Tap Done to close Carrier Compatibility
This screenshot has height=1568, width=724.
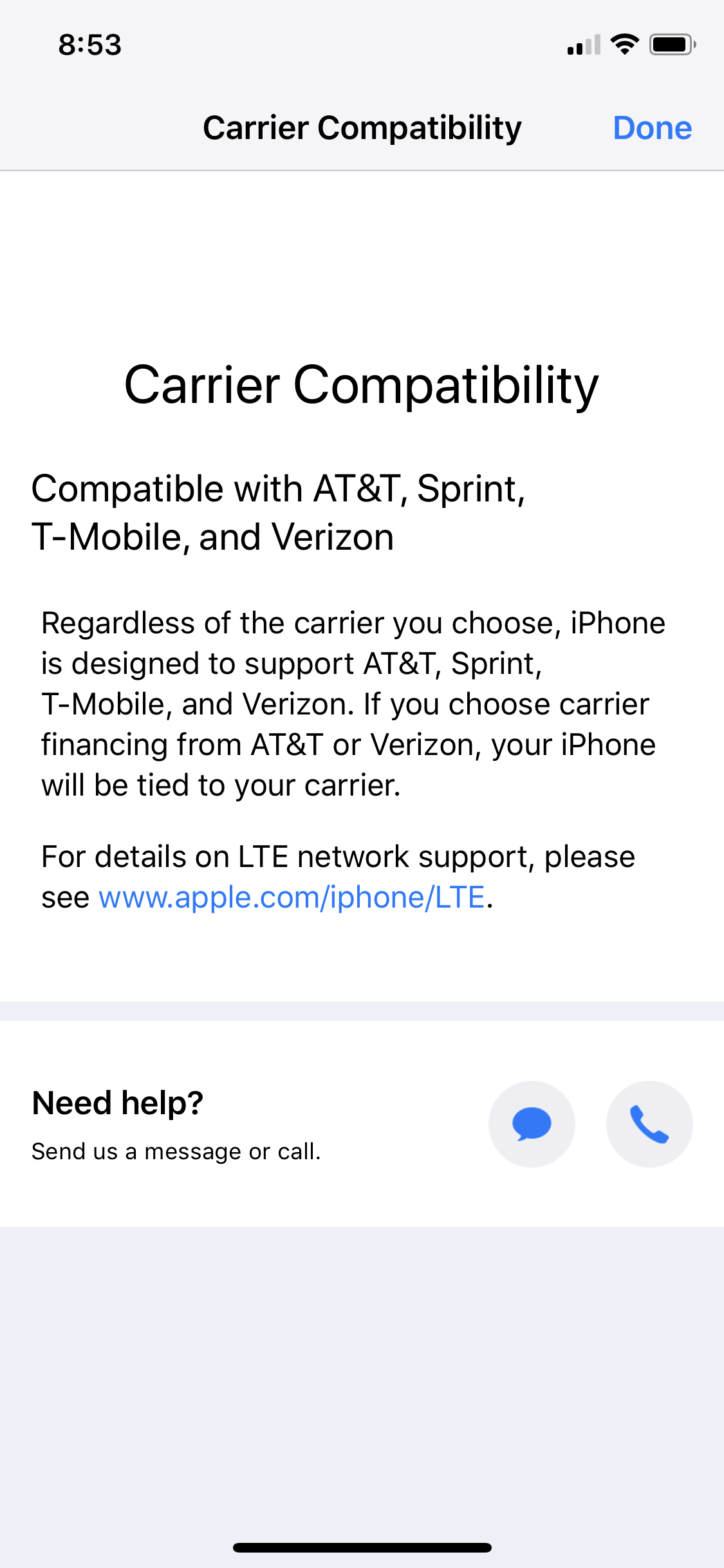click(x=652, y=127)
